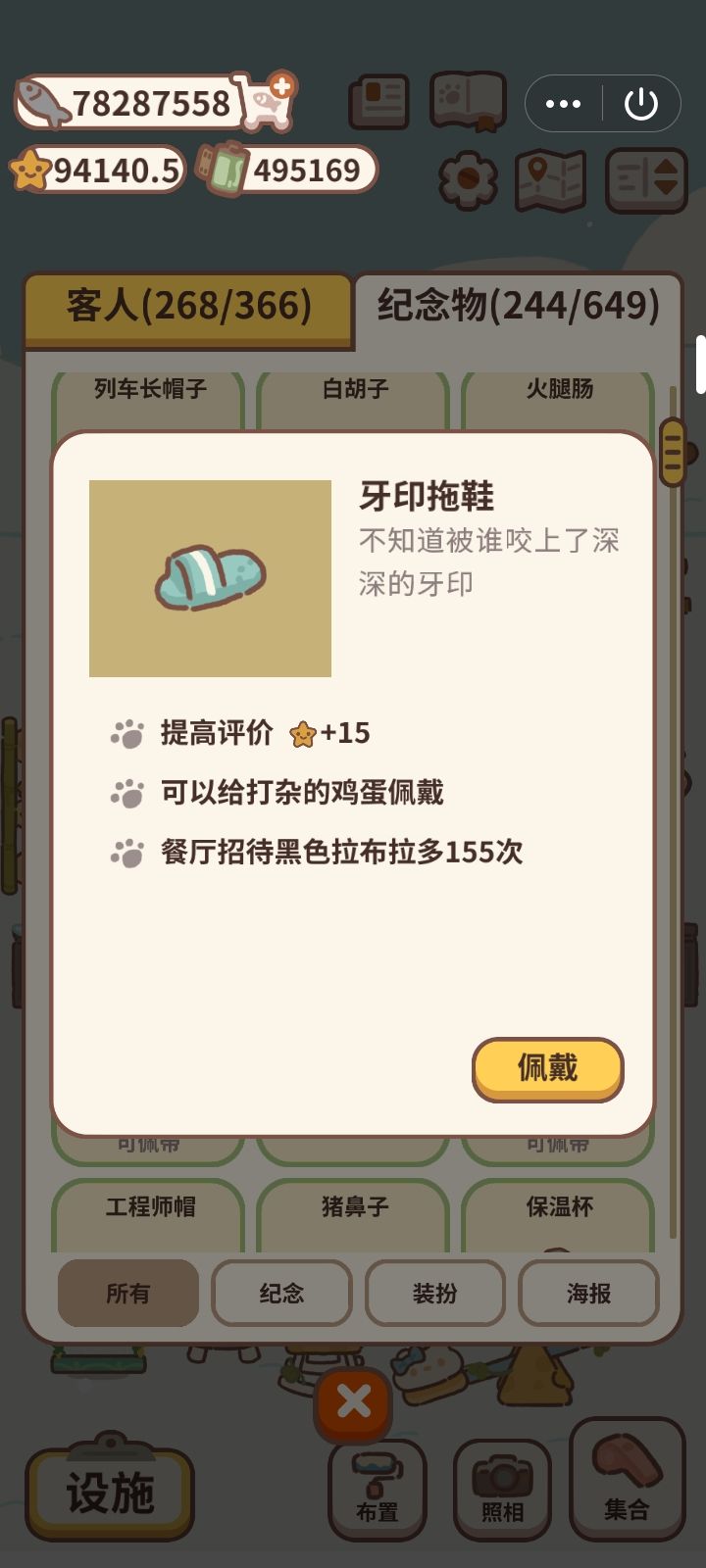Screen dimensions: 706x1568
Task: Open the map icon
Action: 551,180
